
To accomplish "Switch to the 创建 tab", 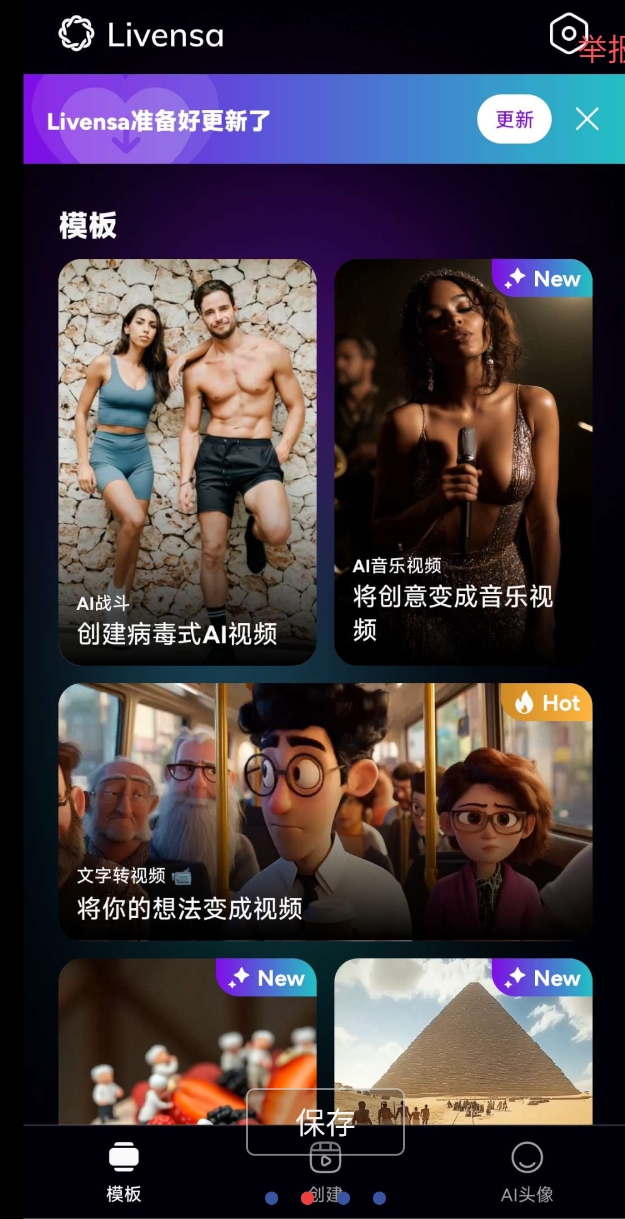I will tap(325, 1172).
